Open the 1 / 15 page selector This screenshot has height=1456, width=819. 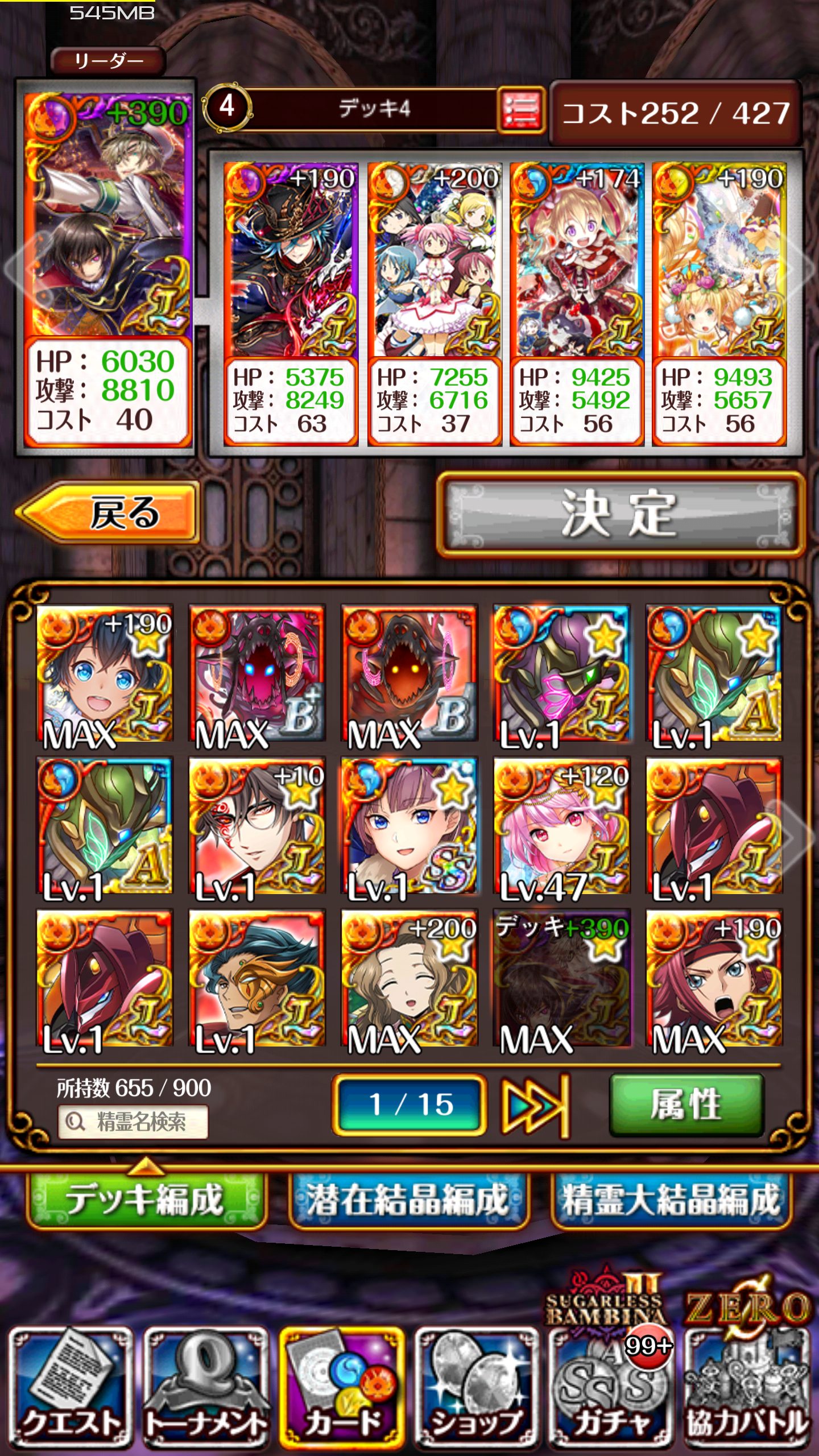point(409,1105)
